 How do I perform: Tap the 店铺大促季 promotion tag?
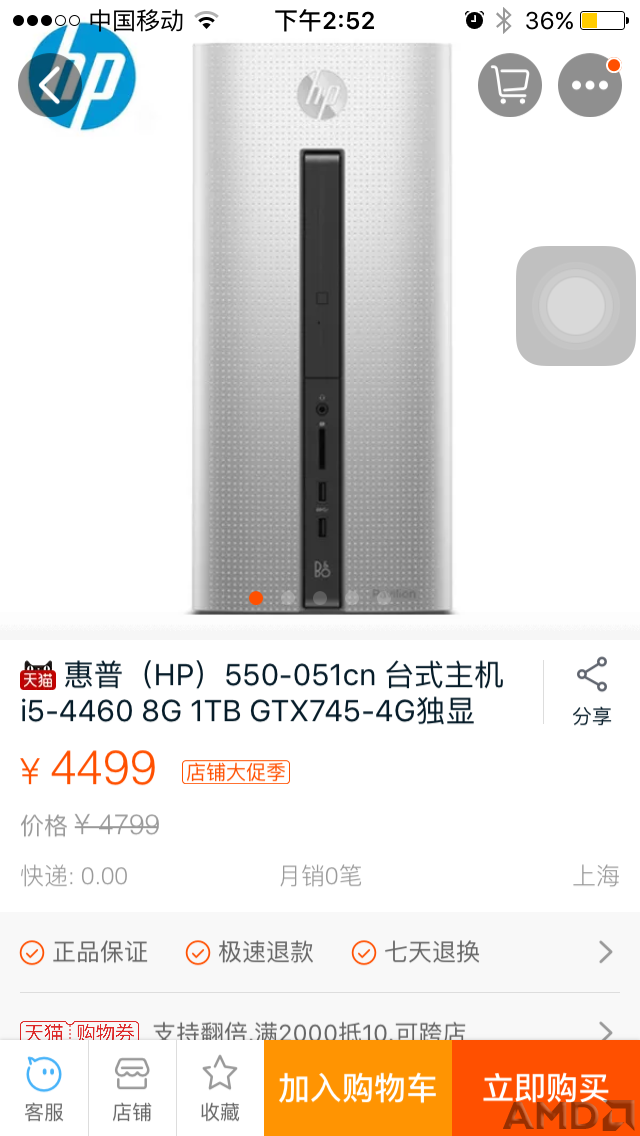click(x=236, y=772)
